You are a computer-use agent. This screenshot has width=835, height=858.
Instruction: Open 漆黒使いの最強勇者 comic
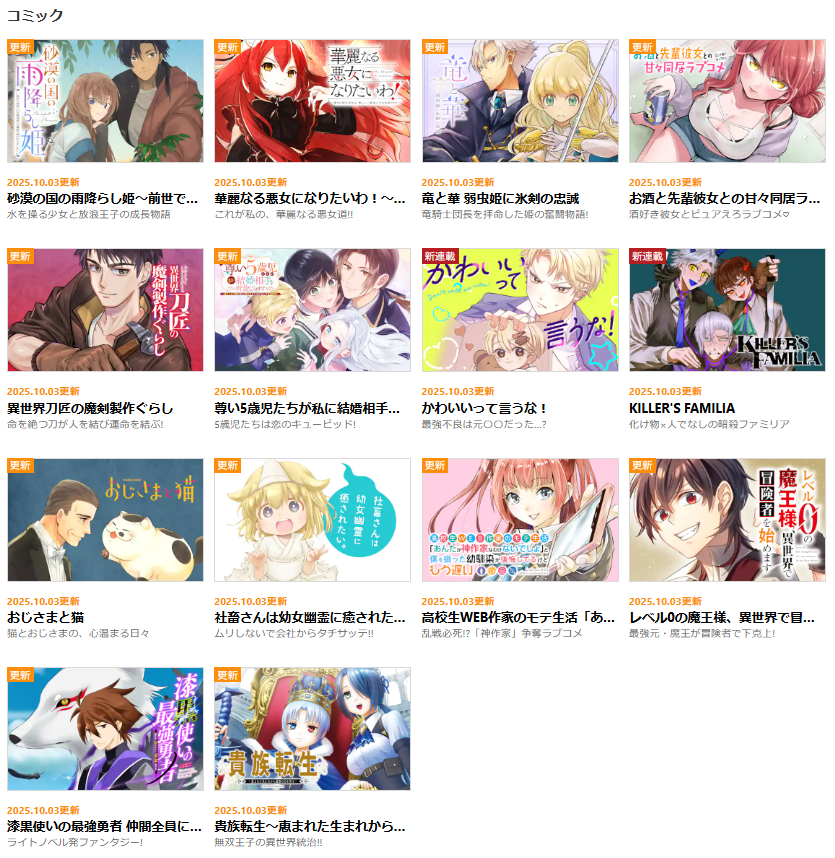click(105, 729)
